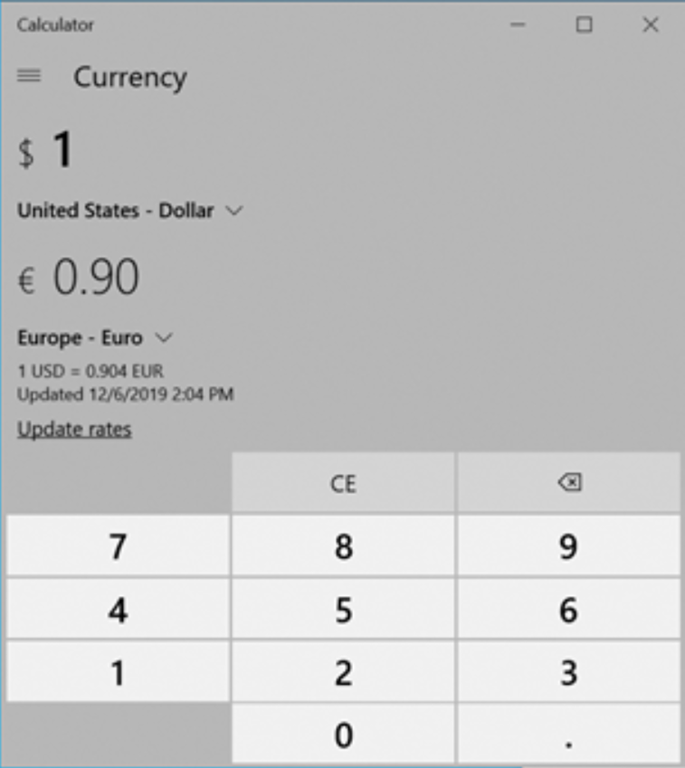
Task: Enter digit 9 on the keypad
Action: 568,547
